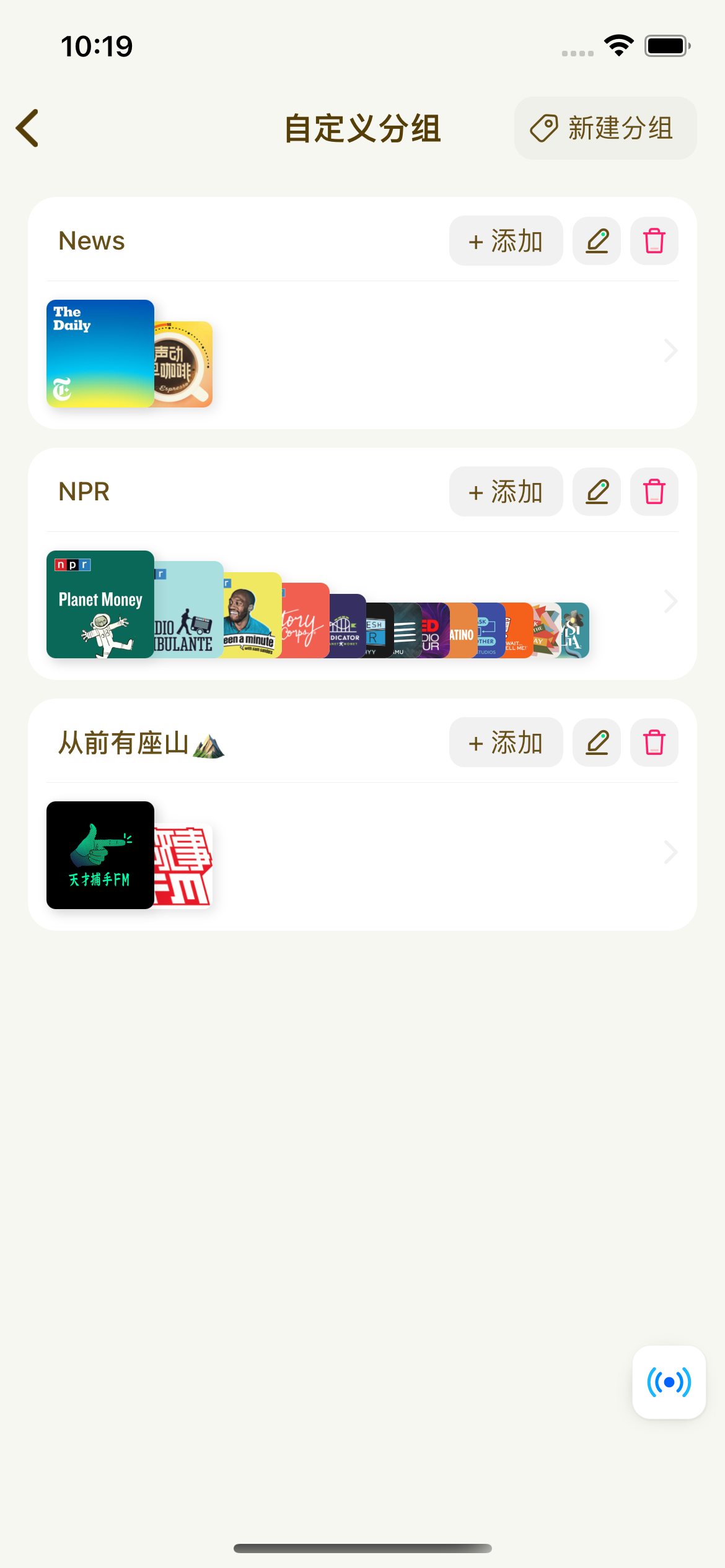Tap 添加 in the 从前有座山 group

pos(506,743)
